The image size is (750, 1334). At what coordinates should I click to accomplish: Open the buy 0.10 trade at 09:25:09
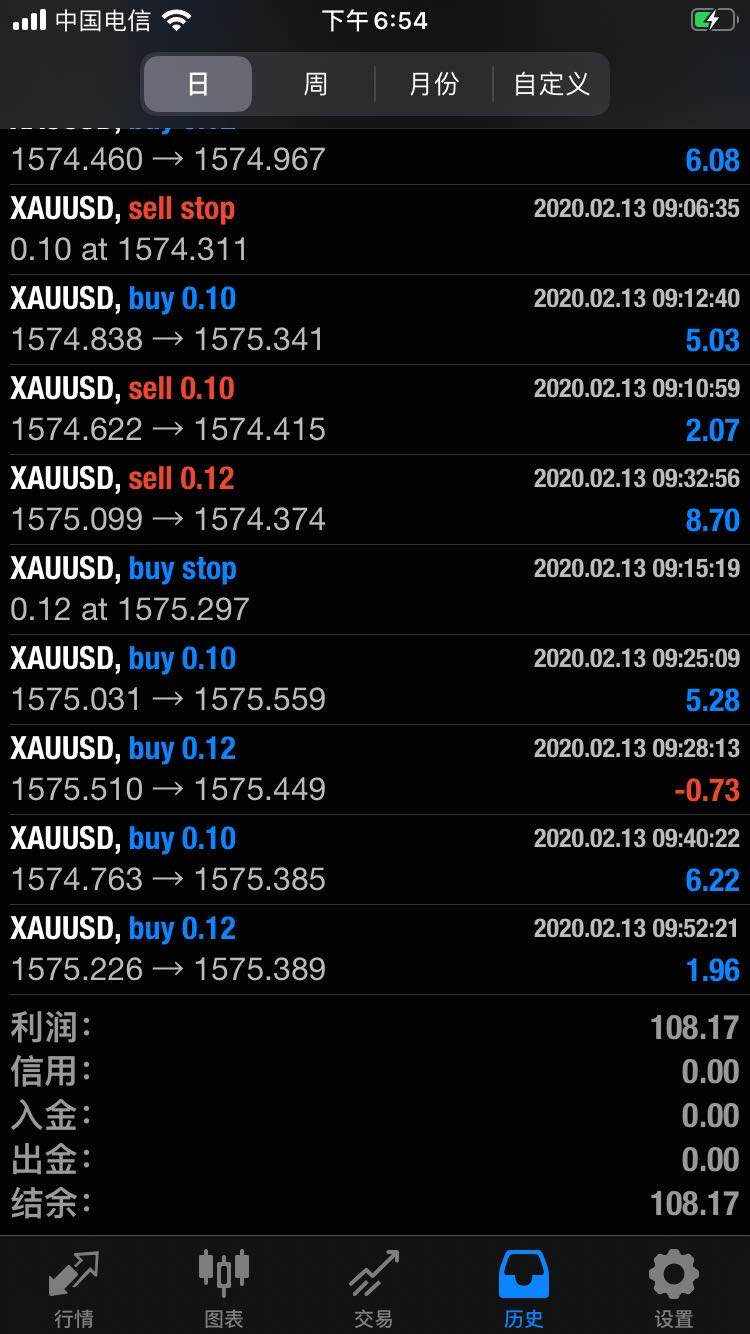[x=375, y=680]
